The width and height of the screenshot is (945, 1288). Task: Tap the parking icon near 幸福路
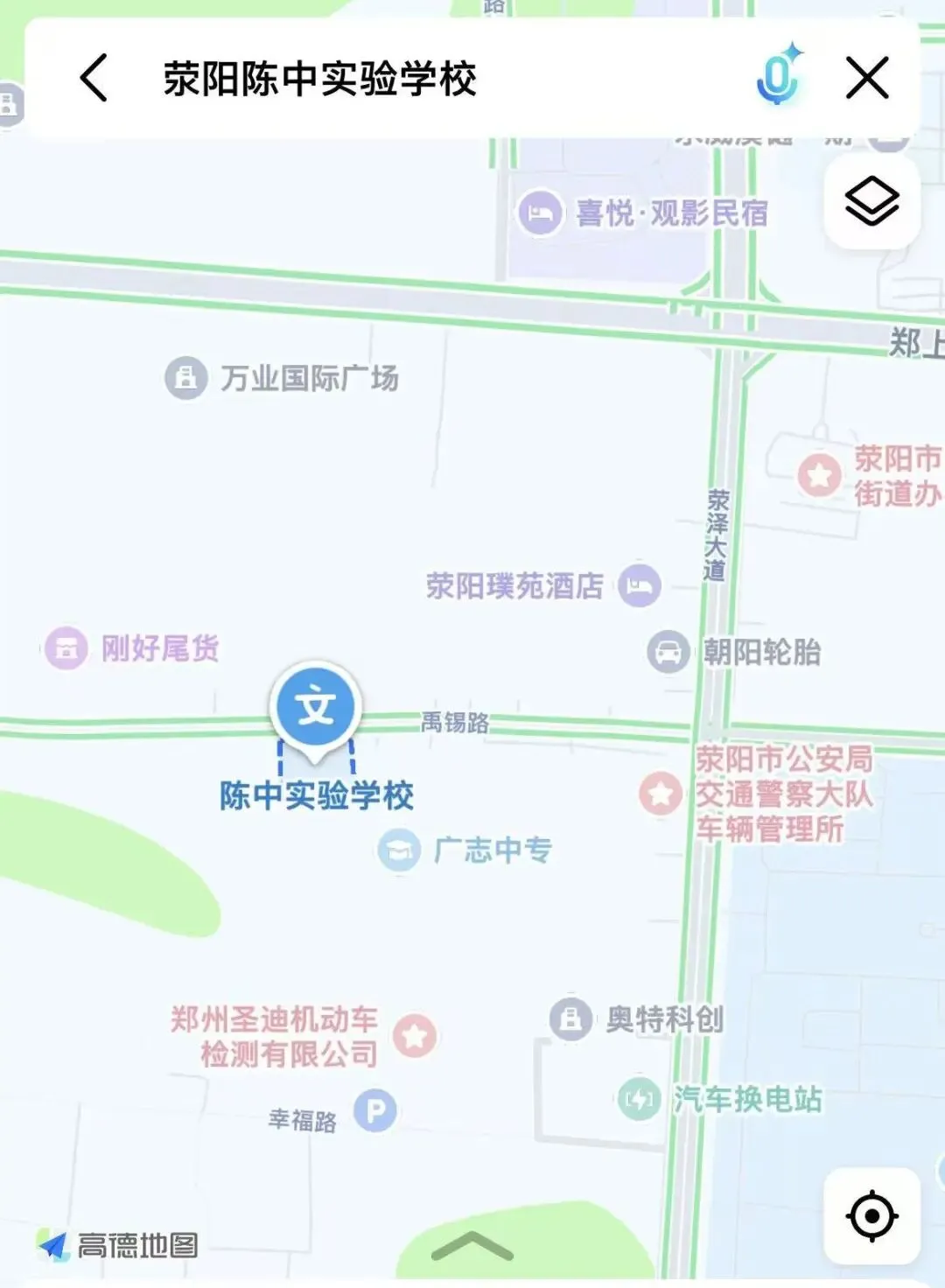click(375, 1110)
